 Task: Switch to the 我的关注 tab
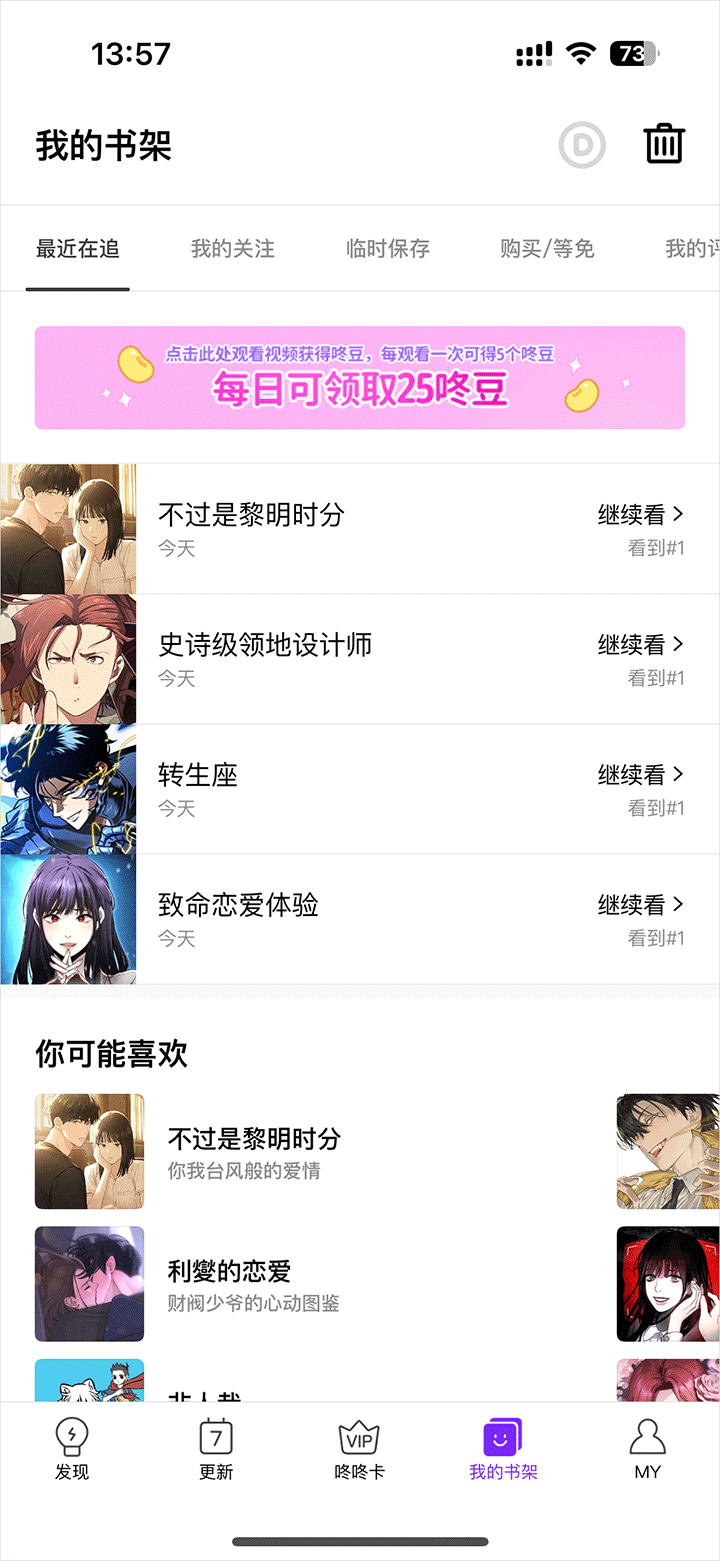[x=232, y=249]
